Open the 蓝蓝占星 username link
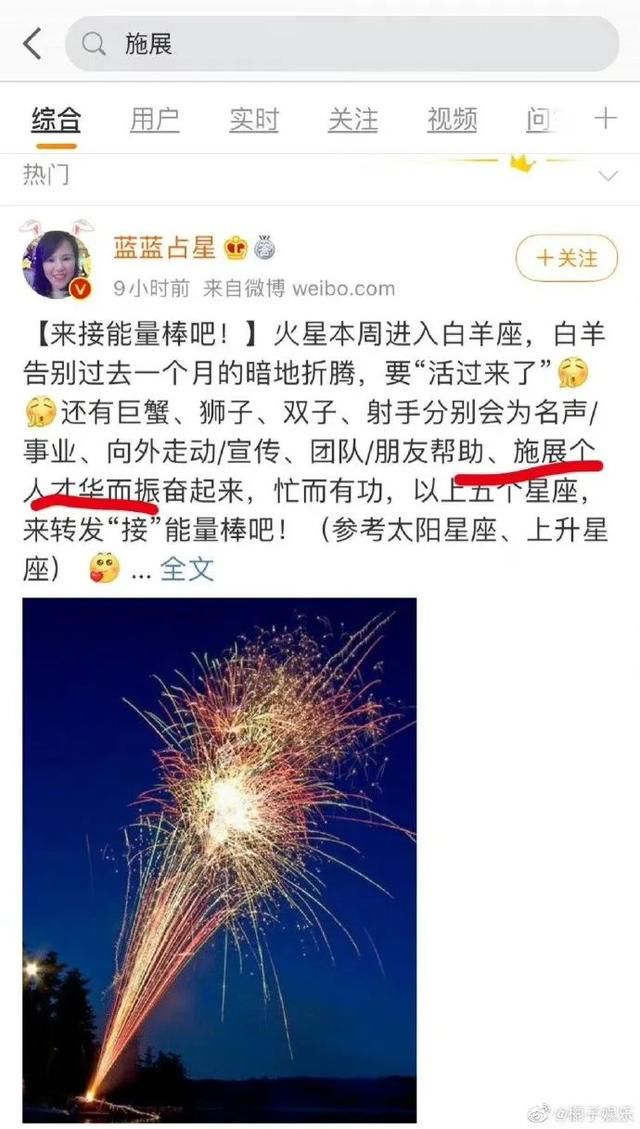 [x=165, y=248]
